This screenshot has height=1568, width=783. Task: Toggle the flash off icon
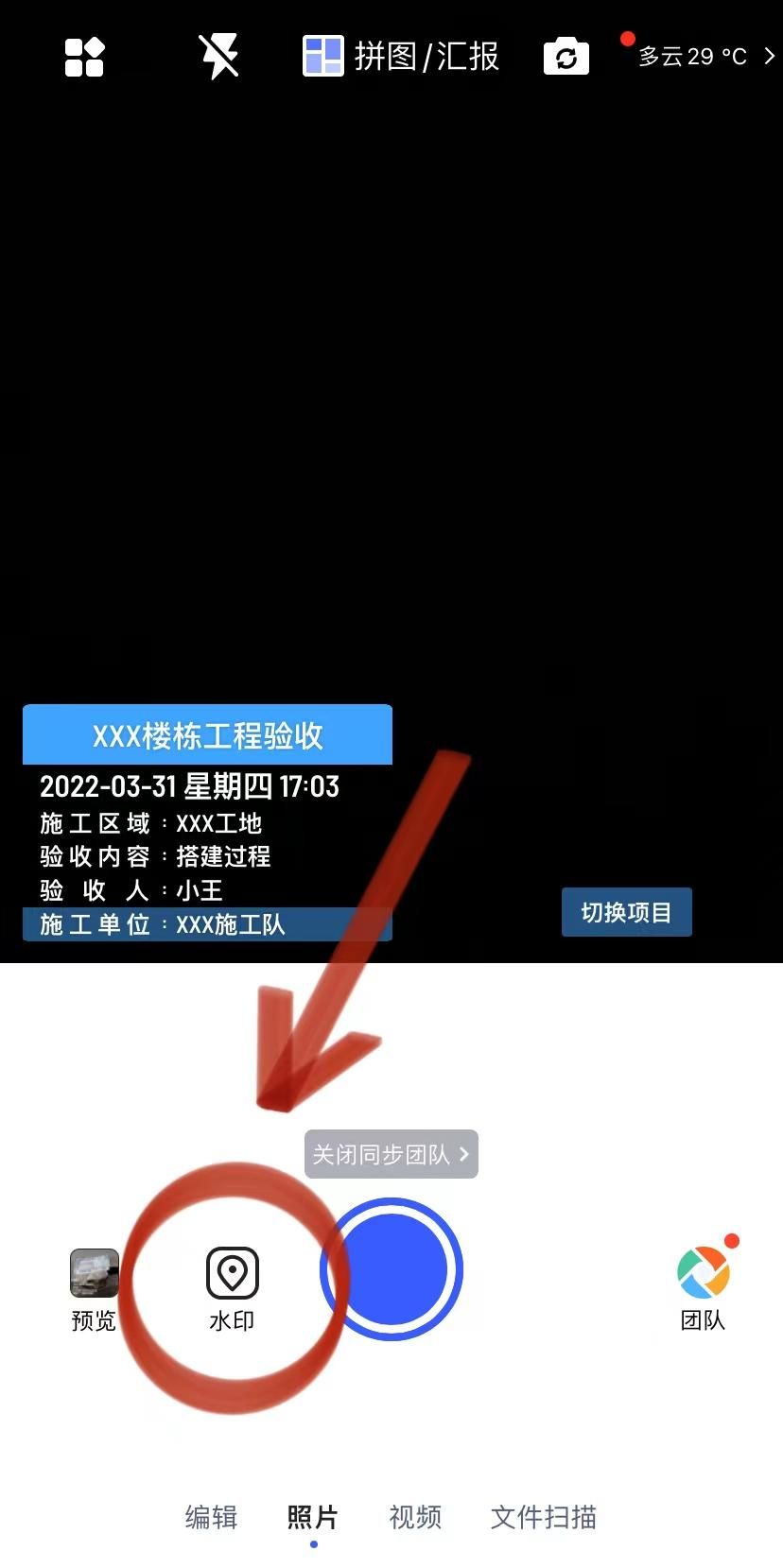click(x=218, y=57)
